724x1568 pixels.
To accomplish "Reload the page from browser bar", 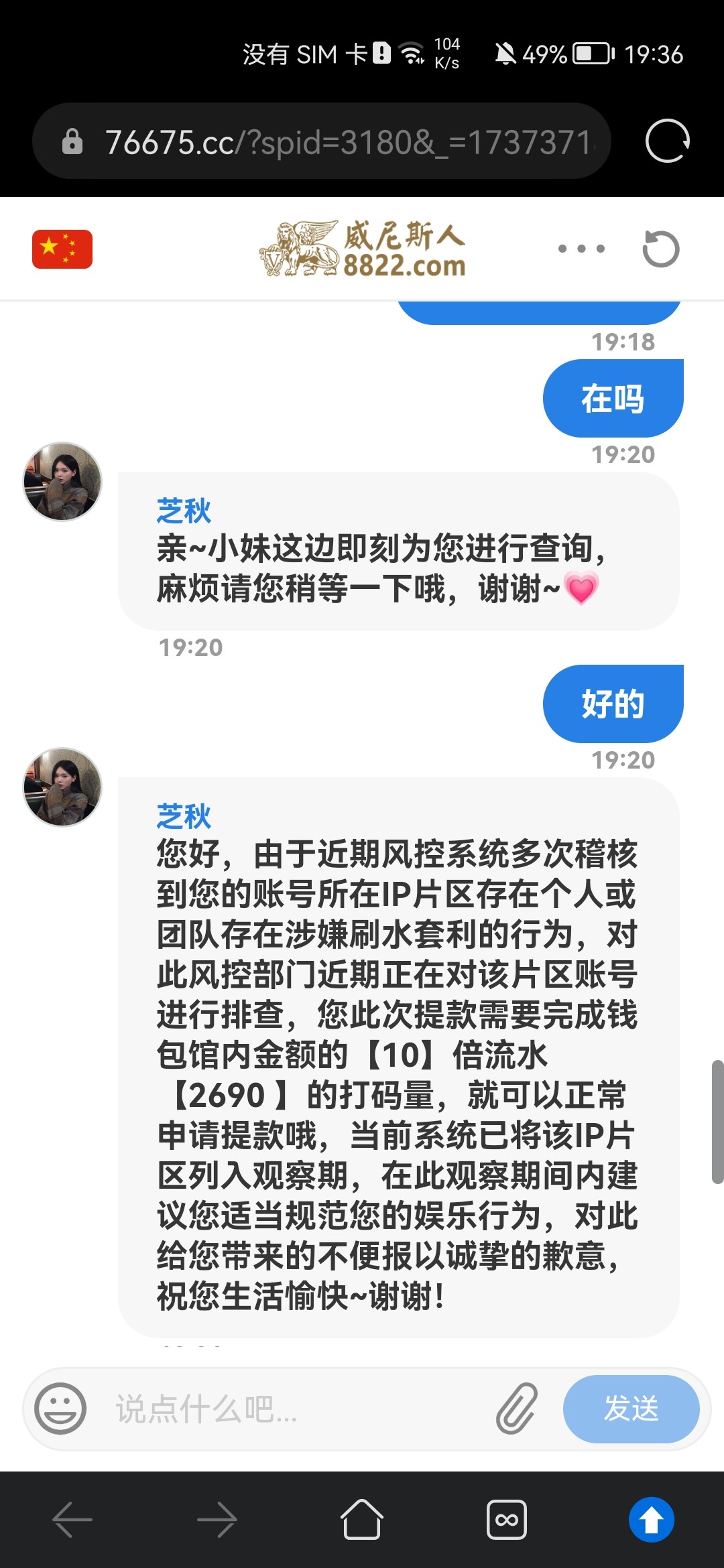I will pos(667,141).
